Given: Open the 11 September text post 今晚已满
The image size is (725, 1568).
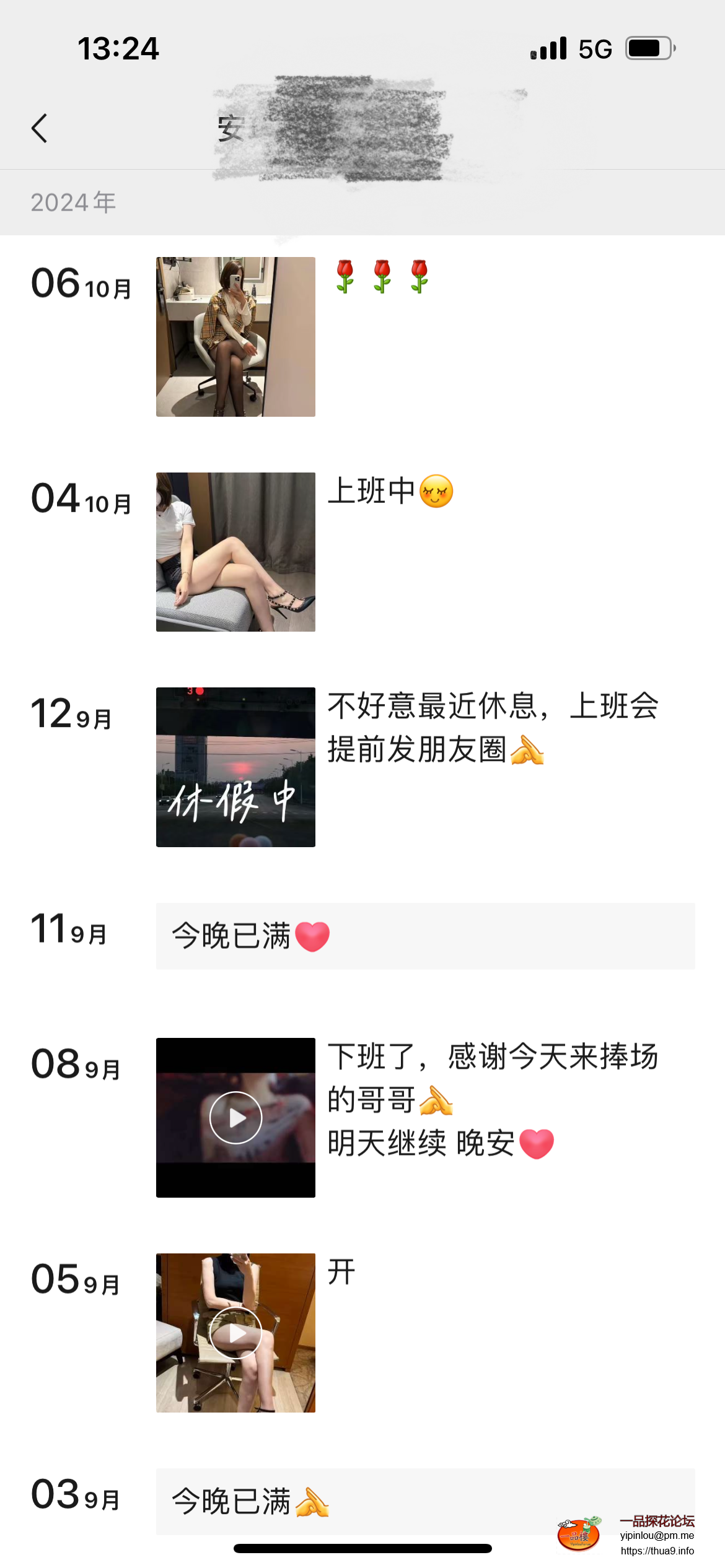Looking at the screenshot, I should [425, 936].
